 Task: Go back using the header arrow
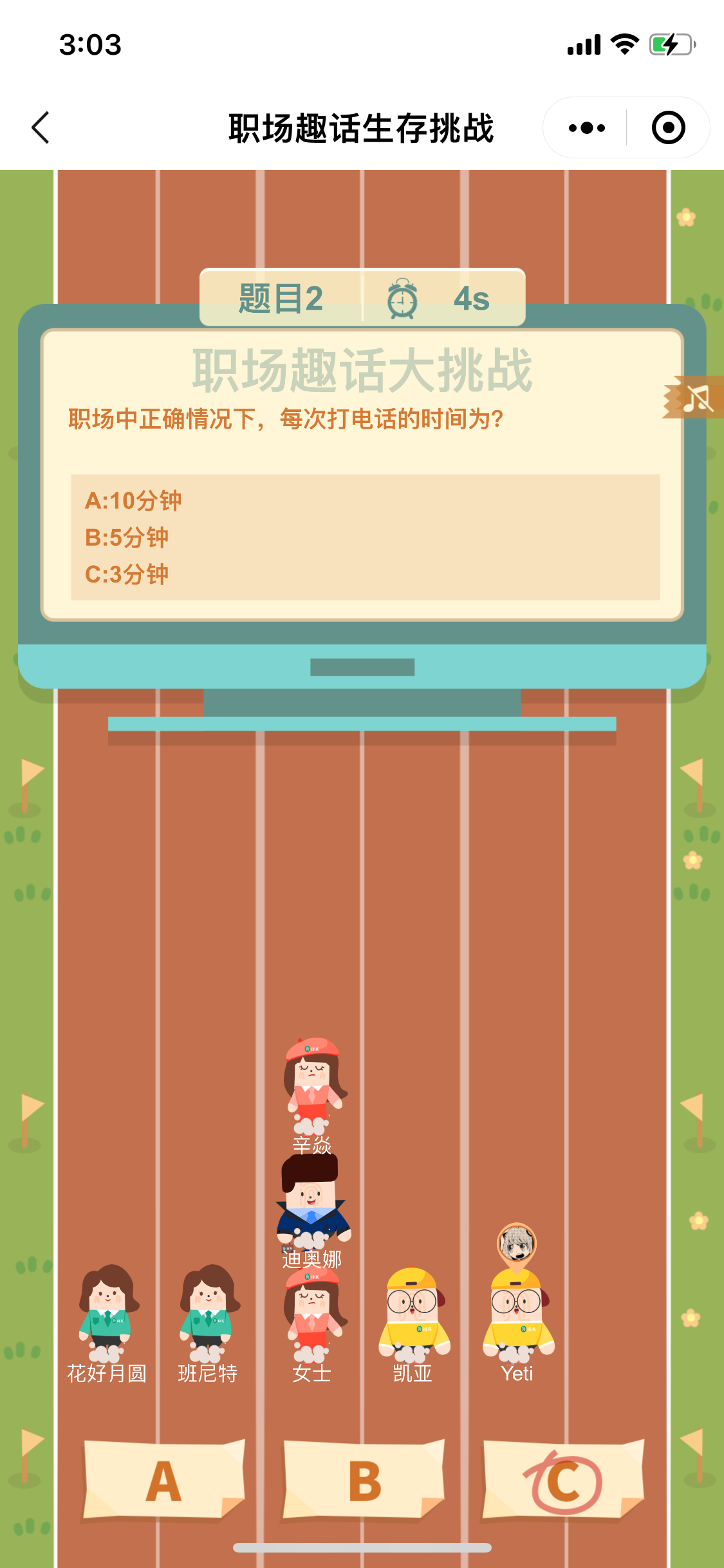[41, 127]
